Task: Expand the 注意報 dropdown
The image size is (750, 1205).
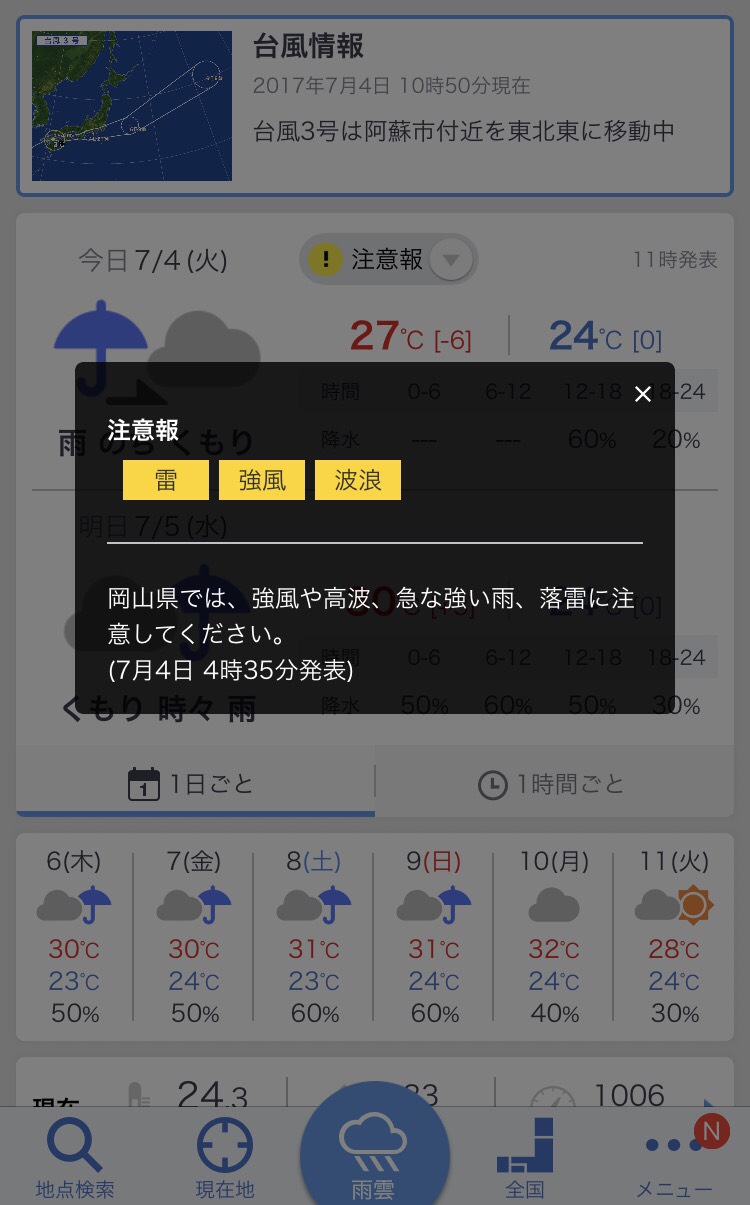Action: point(450,260)
